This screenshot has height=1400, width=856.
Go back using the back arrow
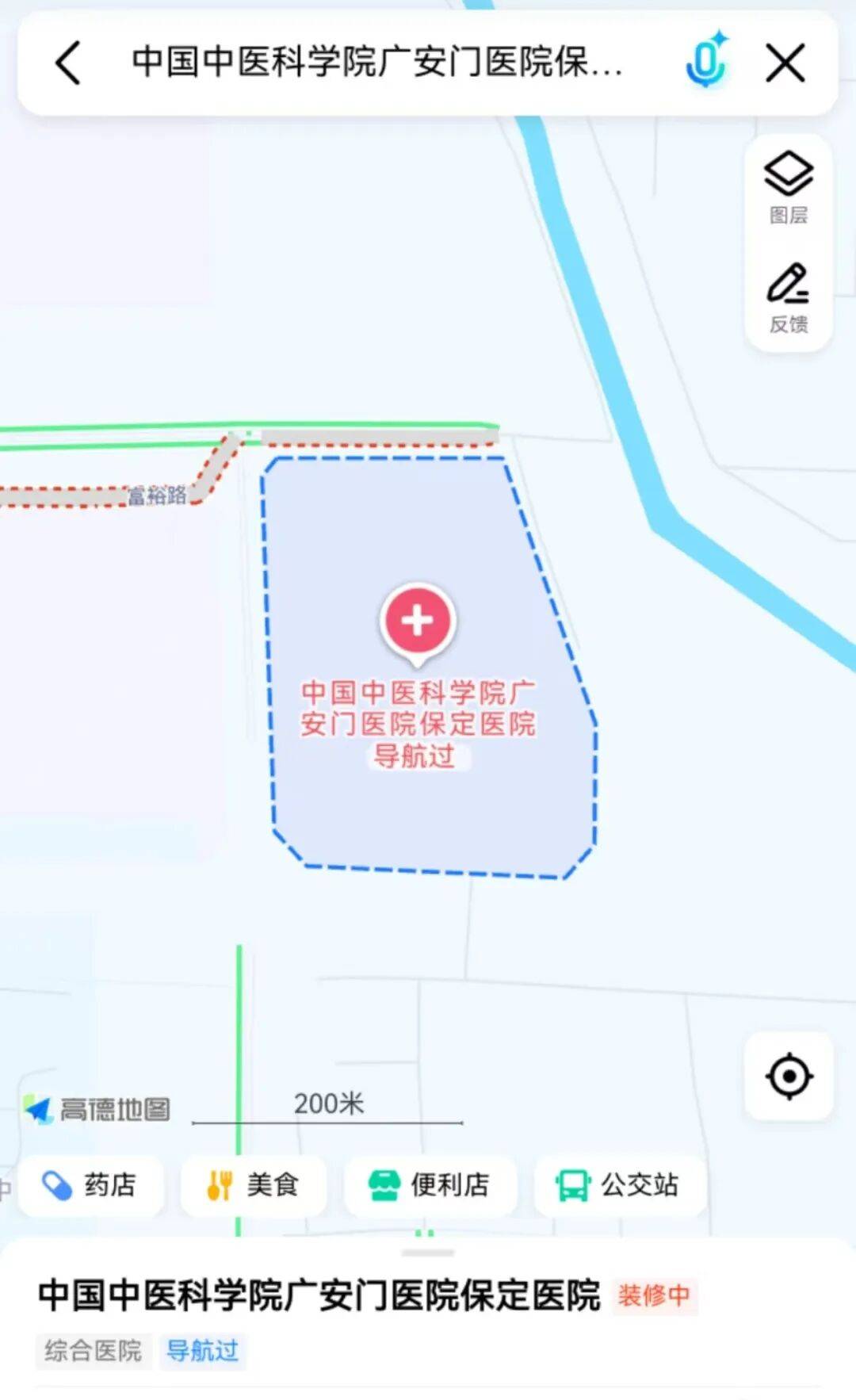[68, 63]
